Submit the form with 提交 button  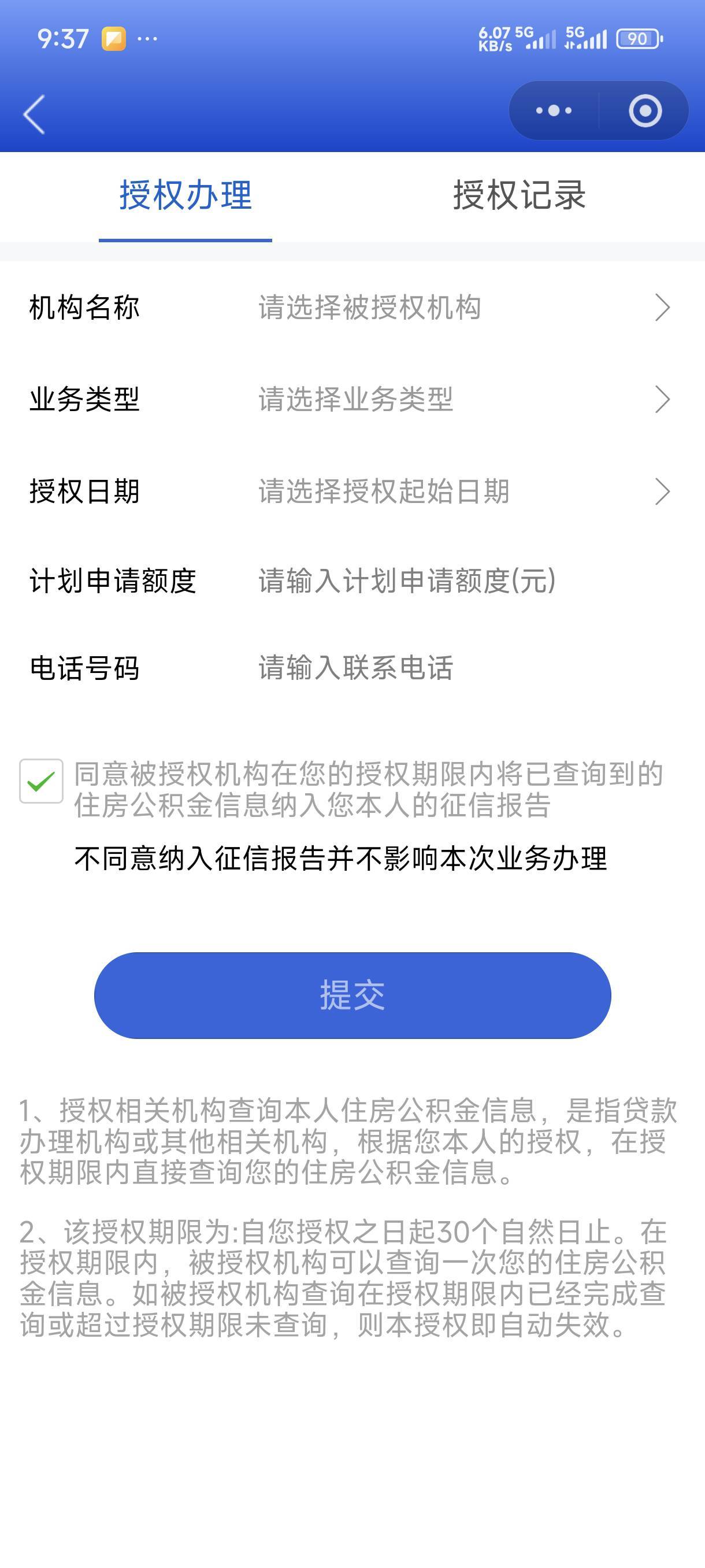point(352,995)
